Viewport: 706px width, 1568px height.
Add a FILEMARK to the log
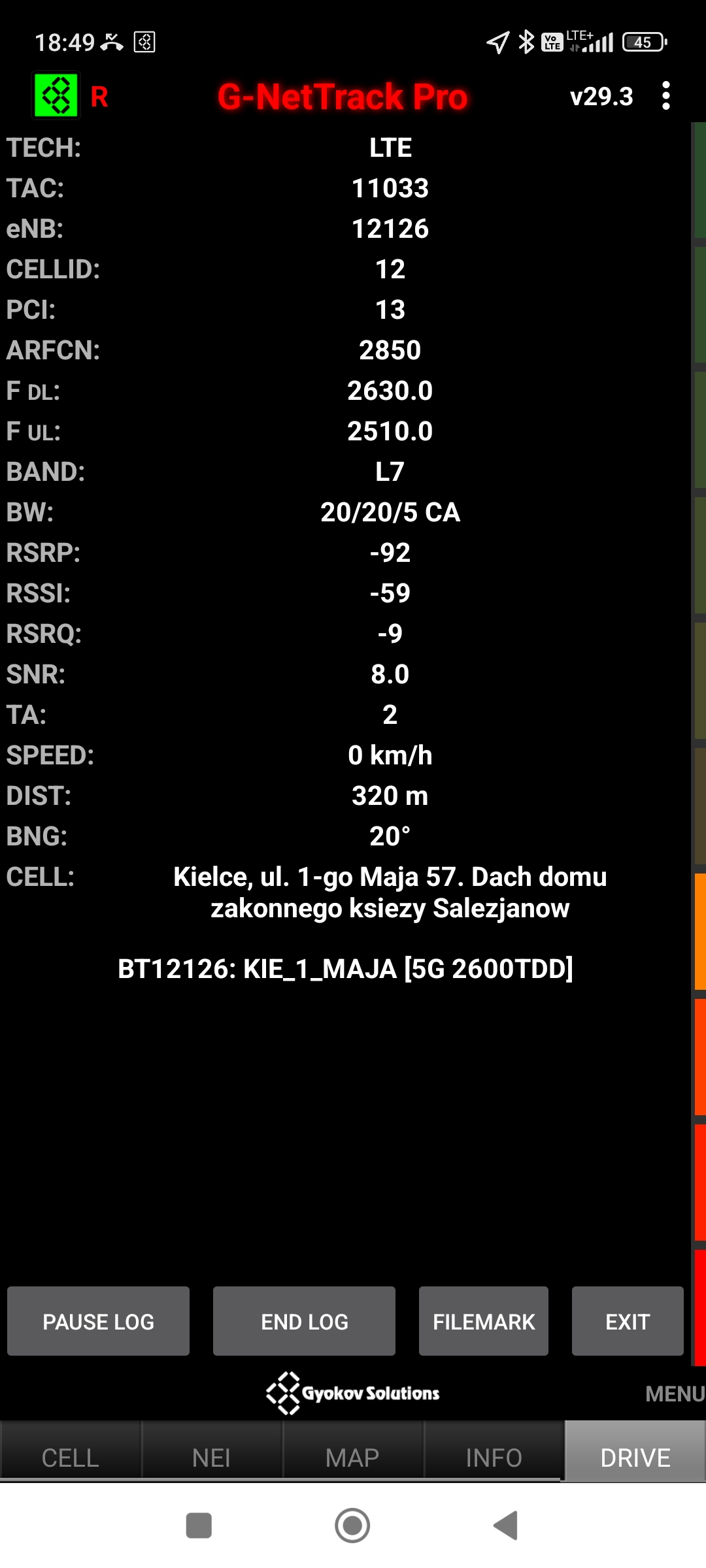pyautogui.click(x=483, y=1321)
